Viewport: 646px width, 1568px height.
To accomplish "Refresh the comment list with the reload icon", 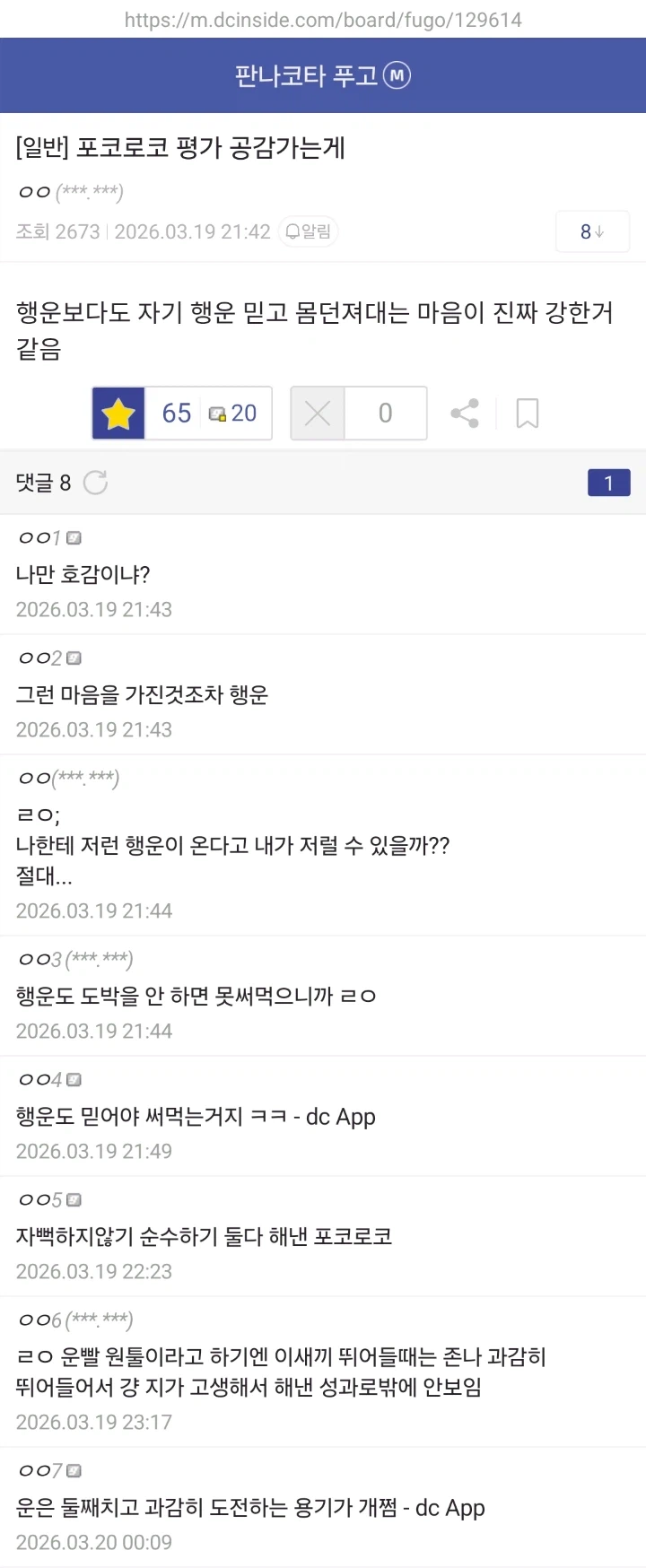I will pos(93,482).
